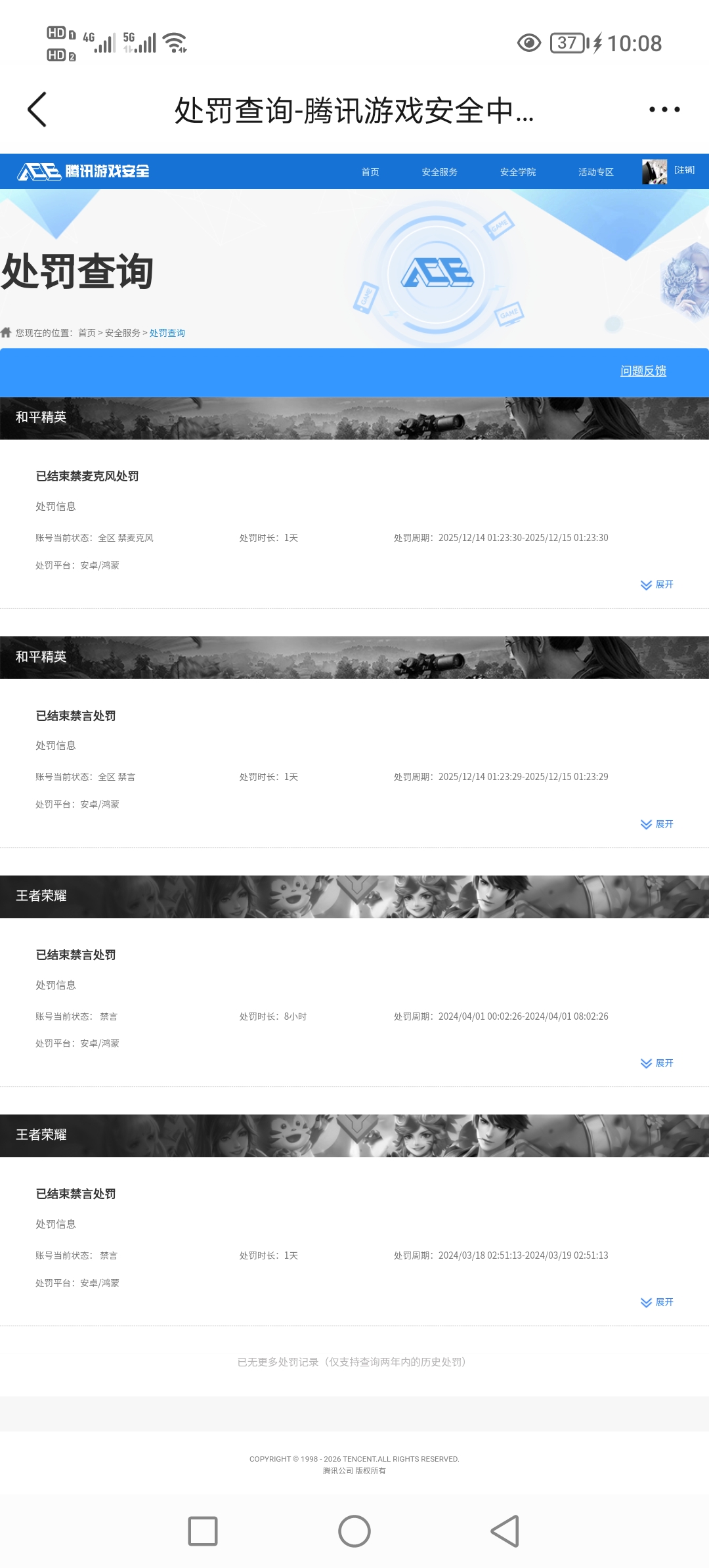709x1568 pixels.
Task: Tap the 安全服务 breadcrumb link
Action: point(123,333)
